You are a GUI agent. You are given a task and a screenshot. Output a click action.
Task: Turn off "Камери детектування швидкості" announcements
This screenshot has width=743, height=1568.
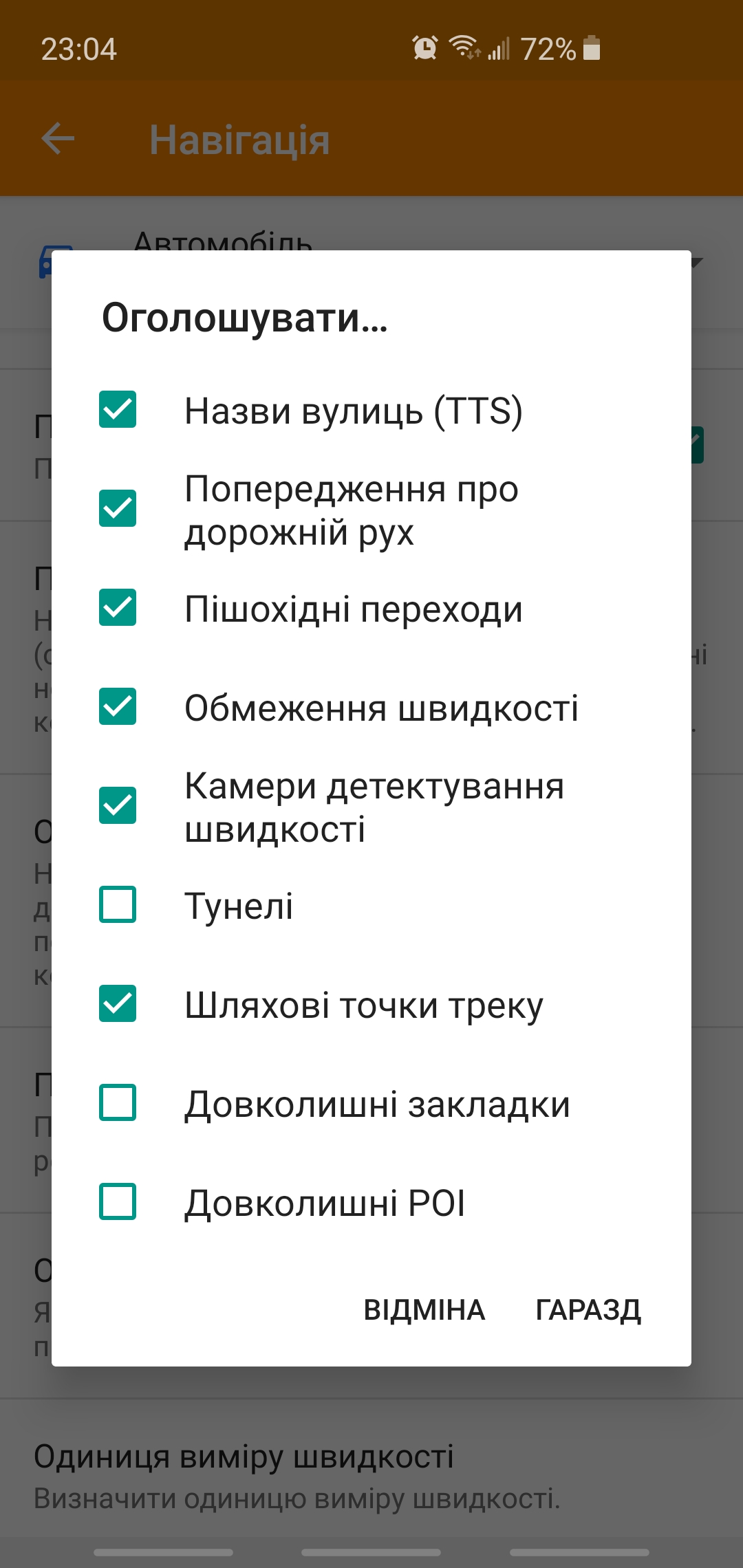pos(118,806)
